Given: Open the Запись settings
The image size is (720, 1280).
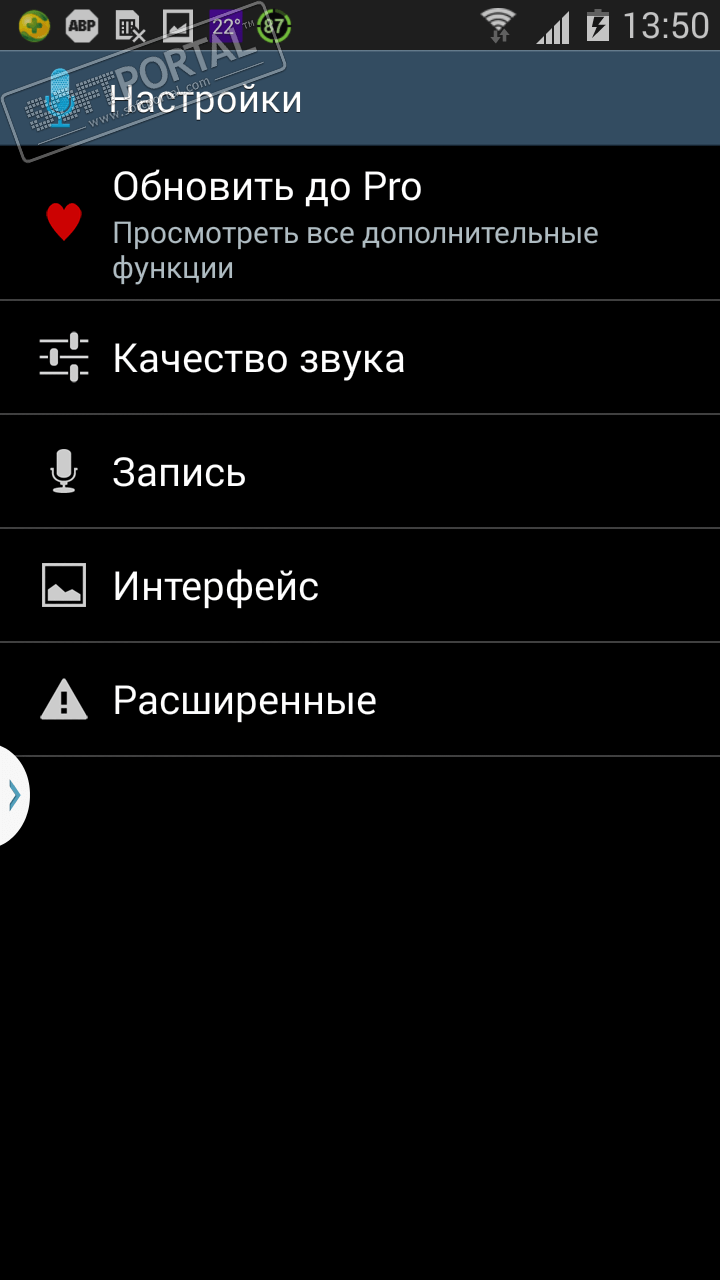Looking at the screenshot, I should pos(360,472).
